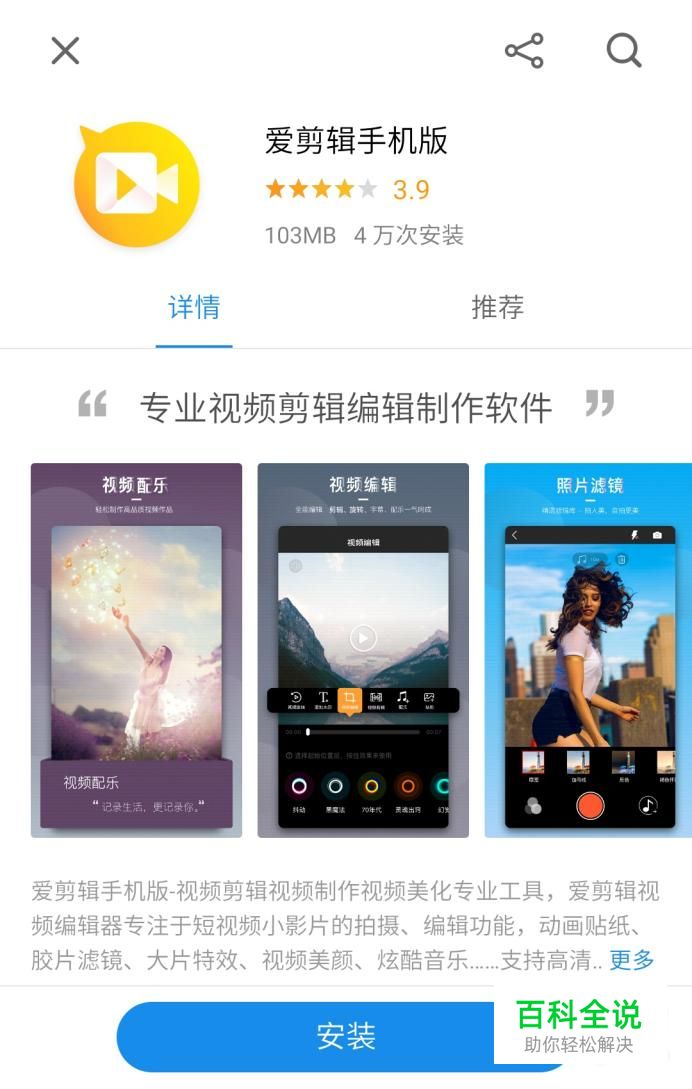Viewport: 692px width, 1089px height.
Task: Switch to the 推荐 tab
Action: pos(497,306)
